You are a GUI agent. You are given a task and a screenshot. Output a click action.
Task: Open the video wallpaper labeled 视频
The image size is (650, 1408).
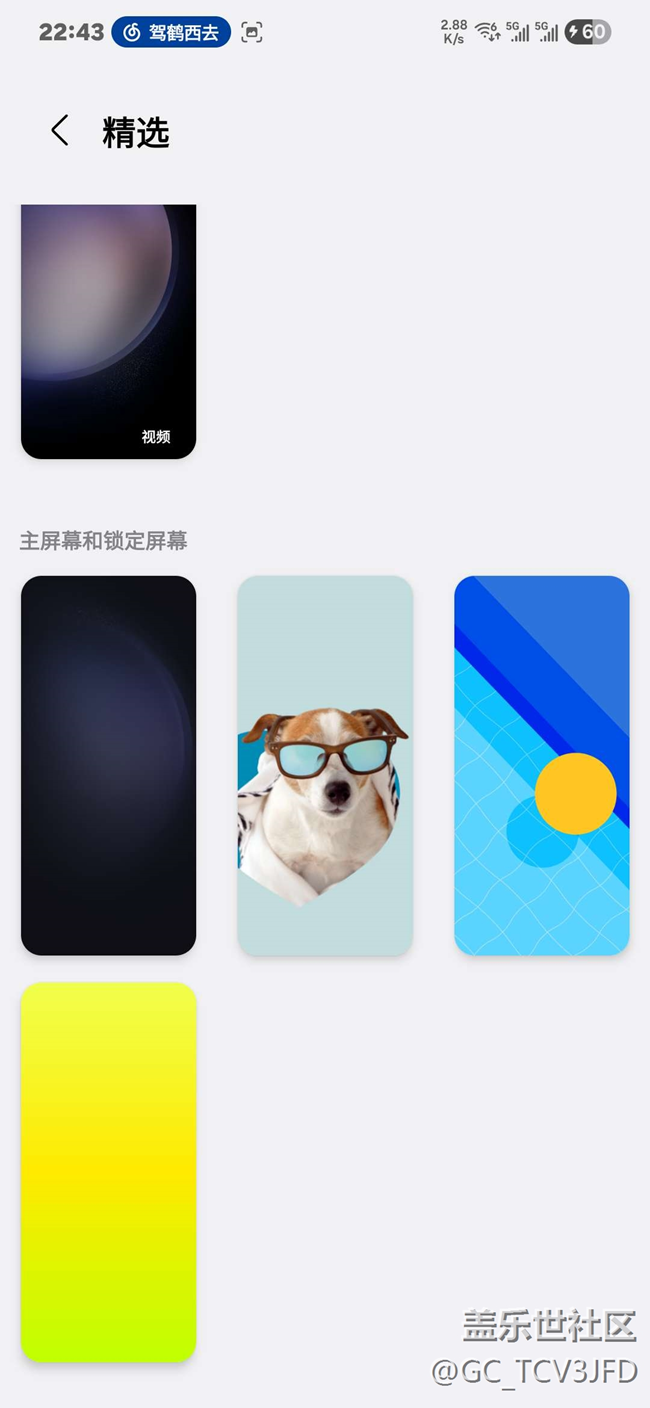108,330
